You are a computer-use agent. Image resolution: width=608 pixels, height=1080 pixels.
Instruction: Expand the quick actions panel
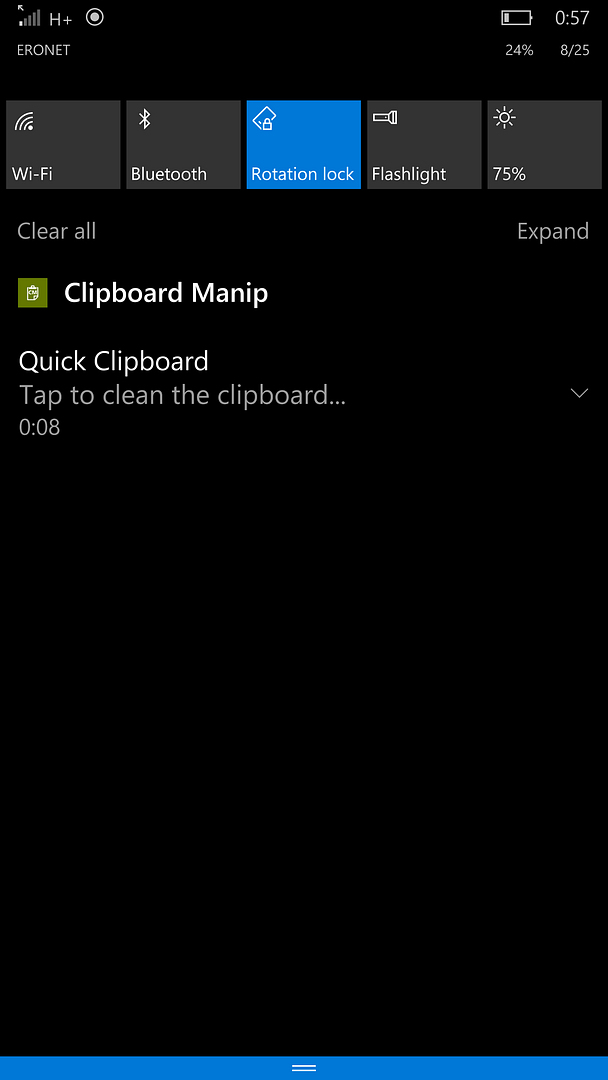(x=552, y=231)
